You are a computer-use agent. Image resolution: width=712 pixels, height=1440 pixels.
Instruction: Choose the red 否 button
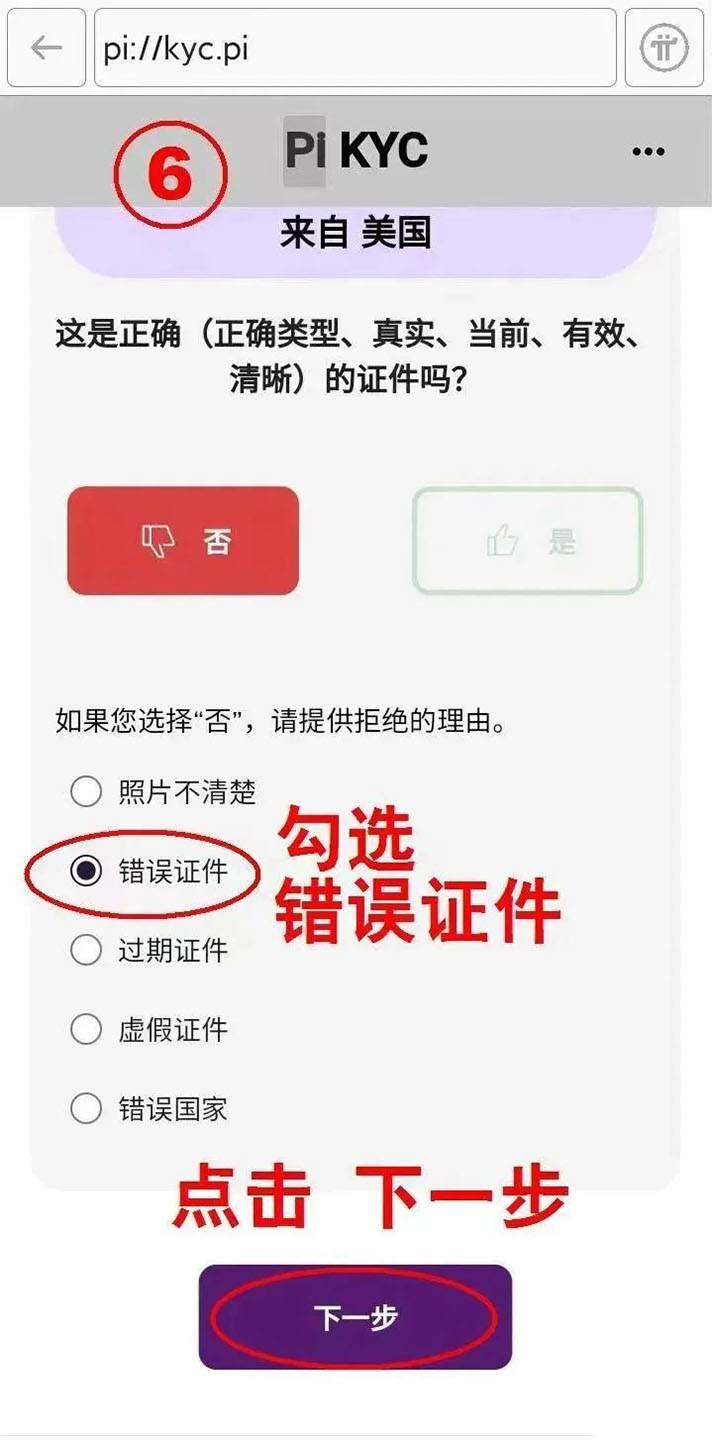point(183,541)
